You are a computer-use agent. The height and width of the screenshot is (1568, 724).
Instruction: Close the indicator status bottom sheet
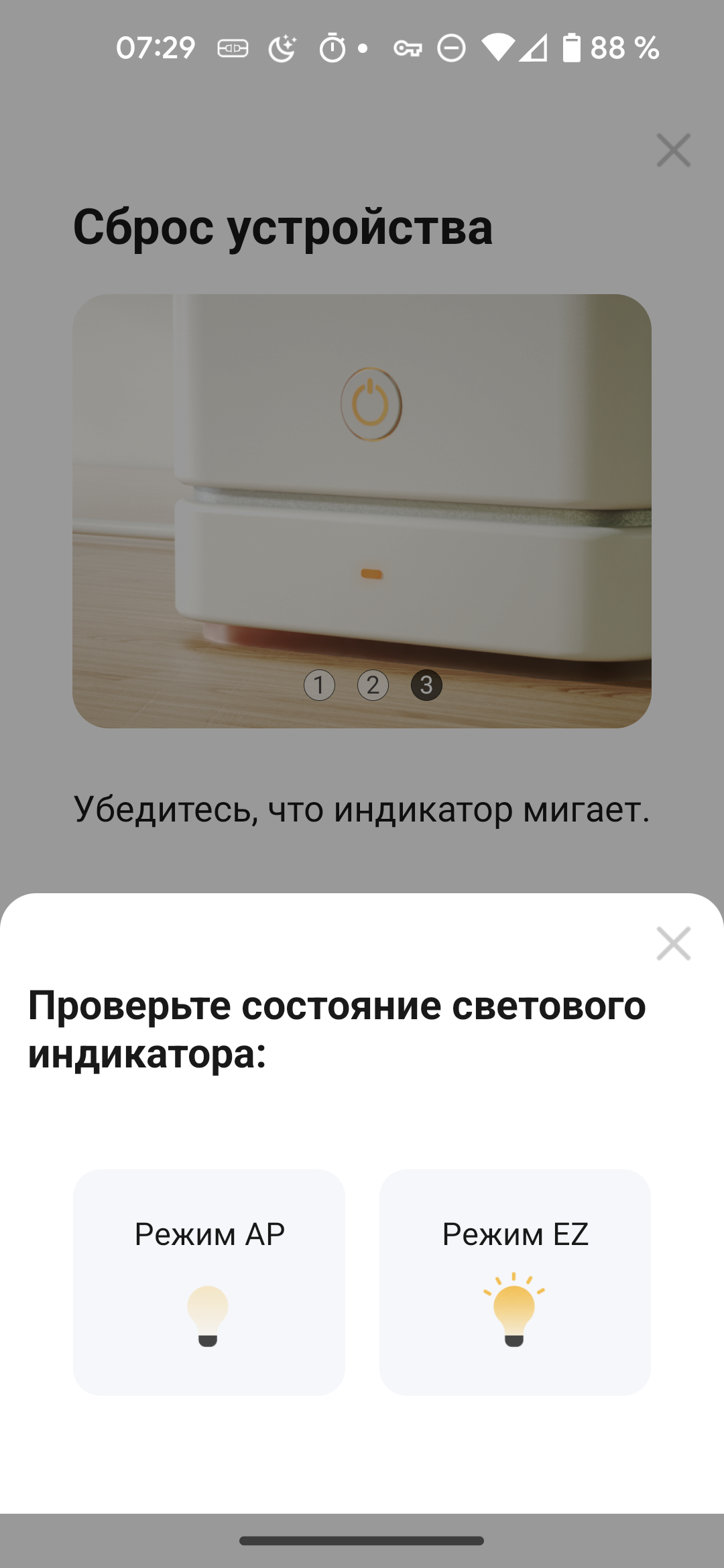(x=673, y=943)
